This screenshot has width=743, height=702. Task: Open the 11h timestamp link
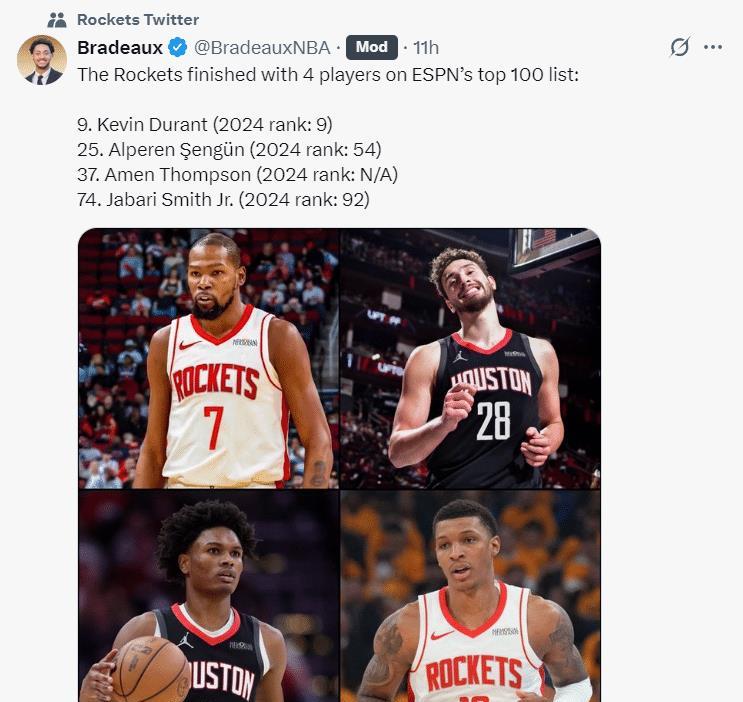click(x=426, y=47)
